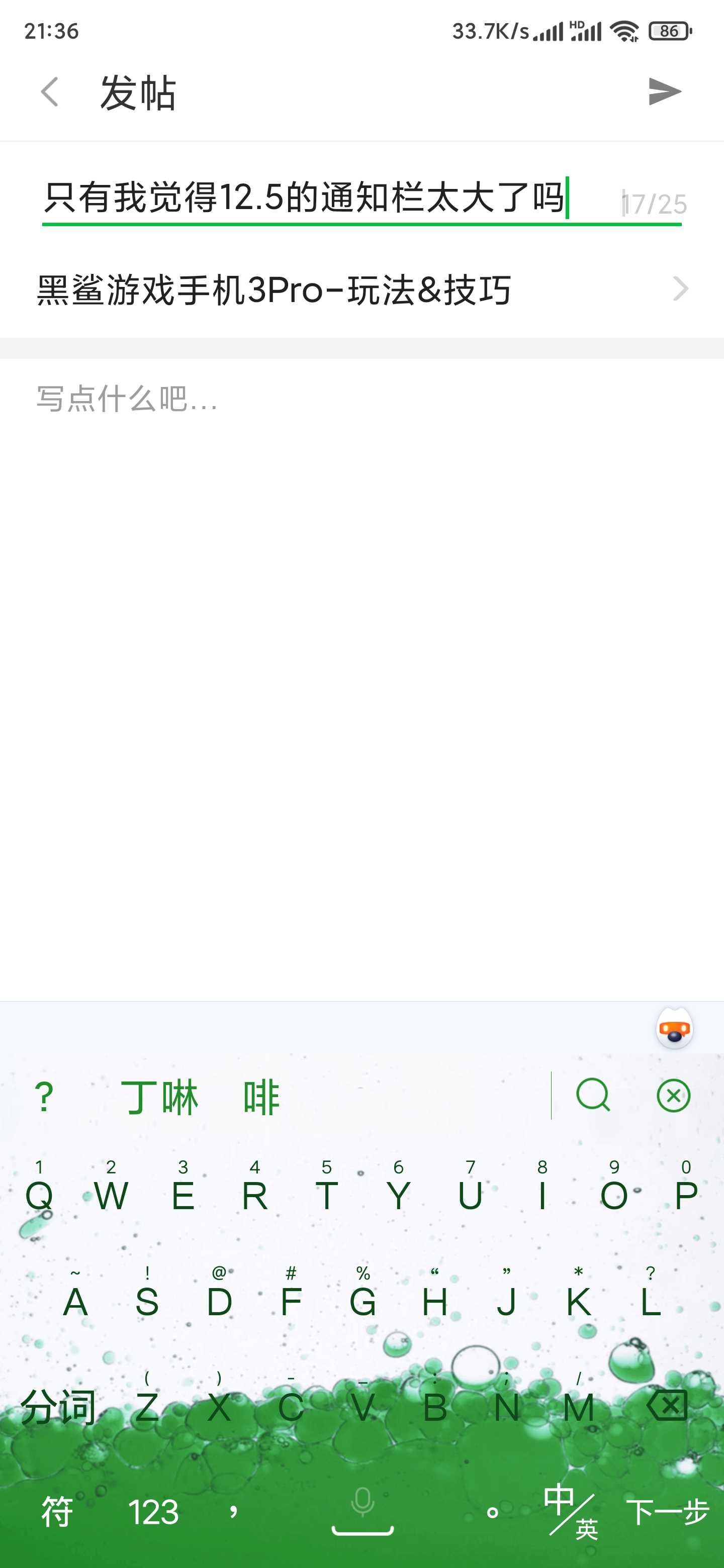Choose the candidate character 啡
Screen dimensions: 724x1568
coord(261,1097)
